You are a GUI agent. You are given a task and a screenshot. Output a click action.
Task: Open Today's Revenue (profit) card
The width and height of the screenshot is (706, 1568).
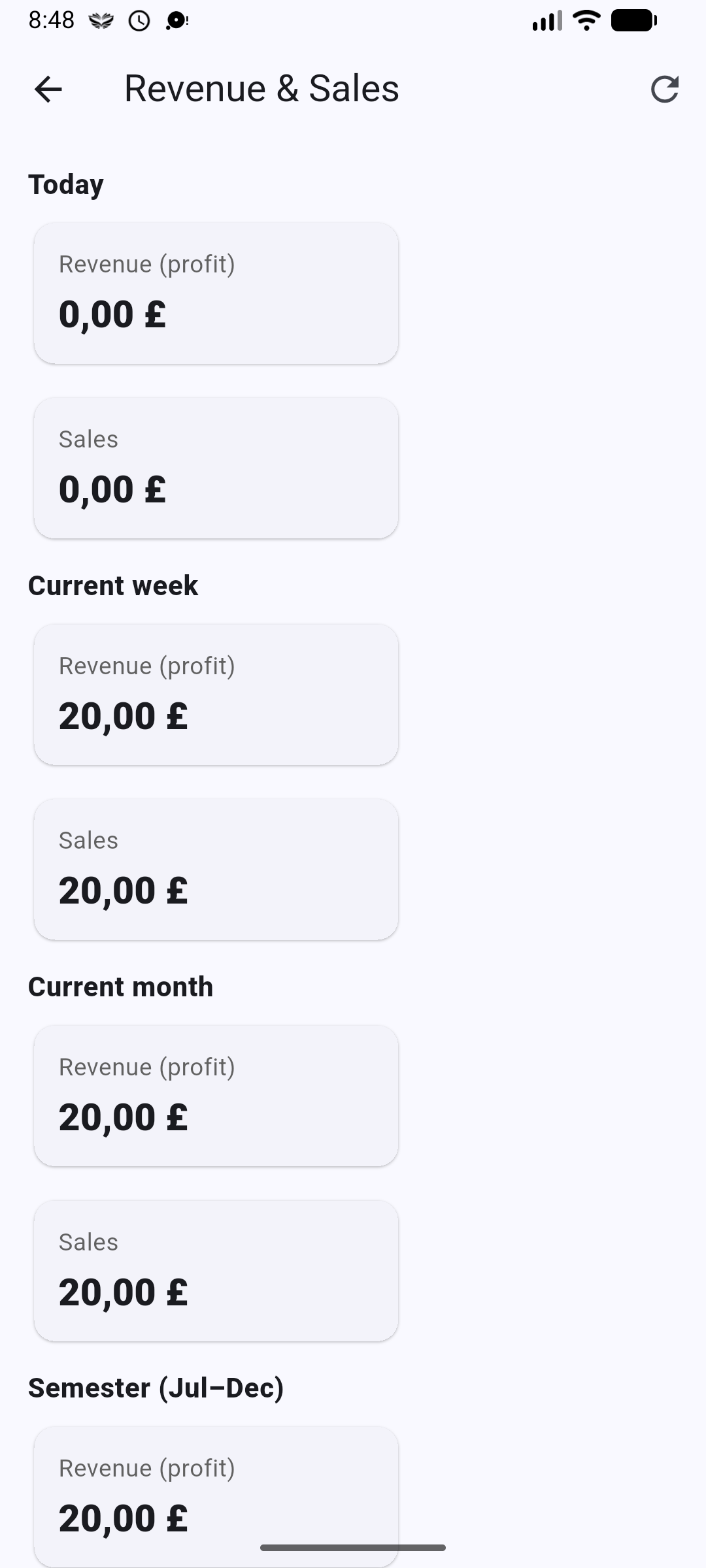point(216,293)
